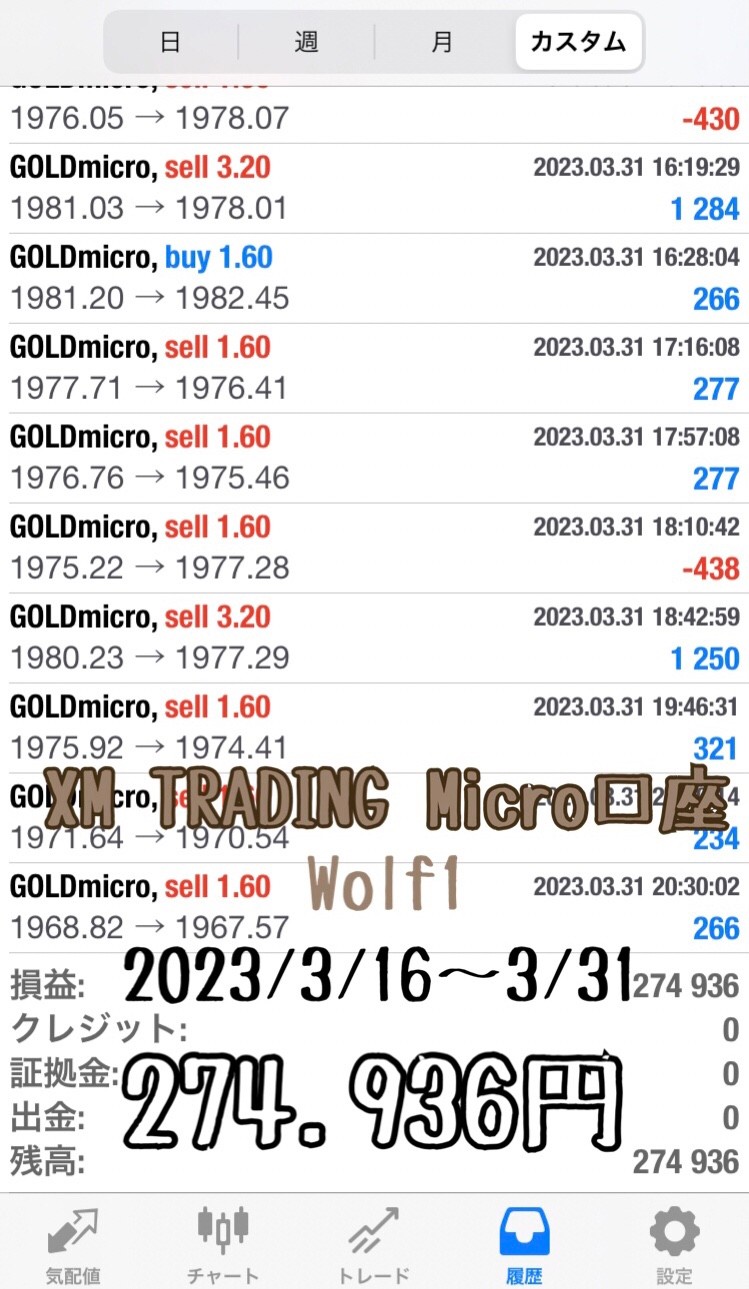749x1289 pixels.
Task: Open the sell trade closed at 18:10:42
Action: pos(374,548)
